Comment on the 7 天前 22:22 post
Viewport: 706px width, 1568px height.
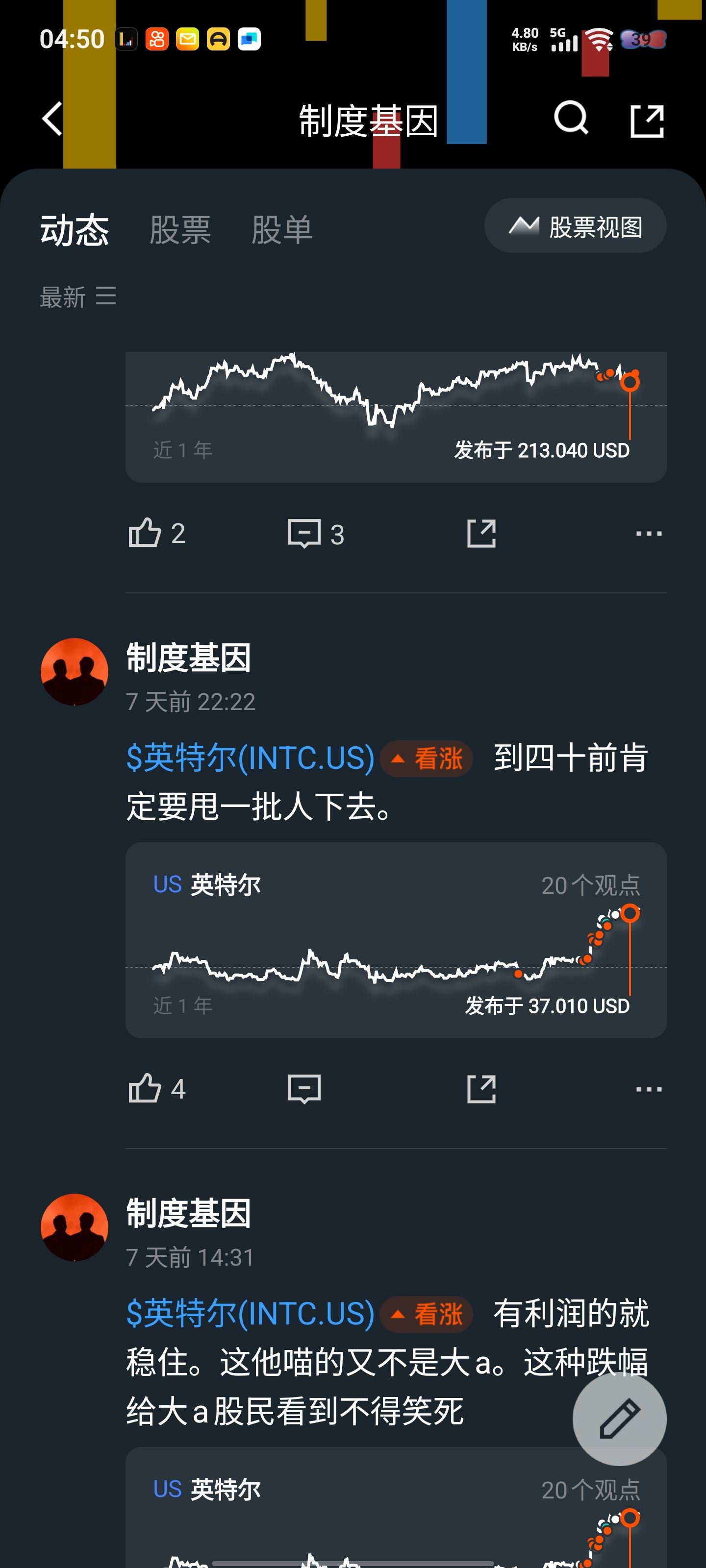click(304, 1089)
